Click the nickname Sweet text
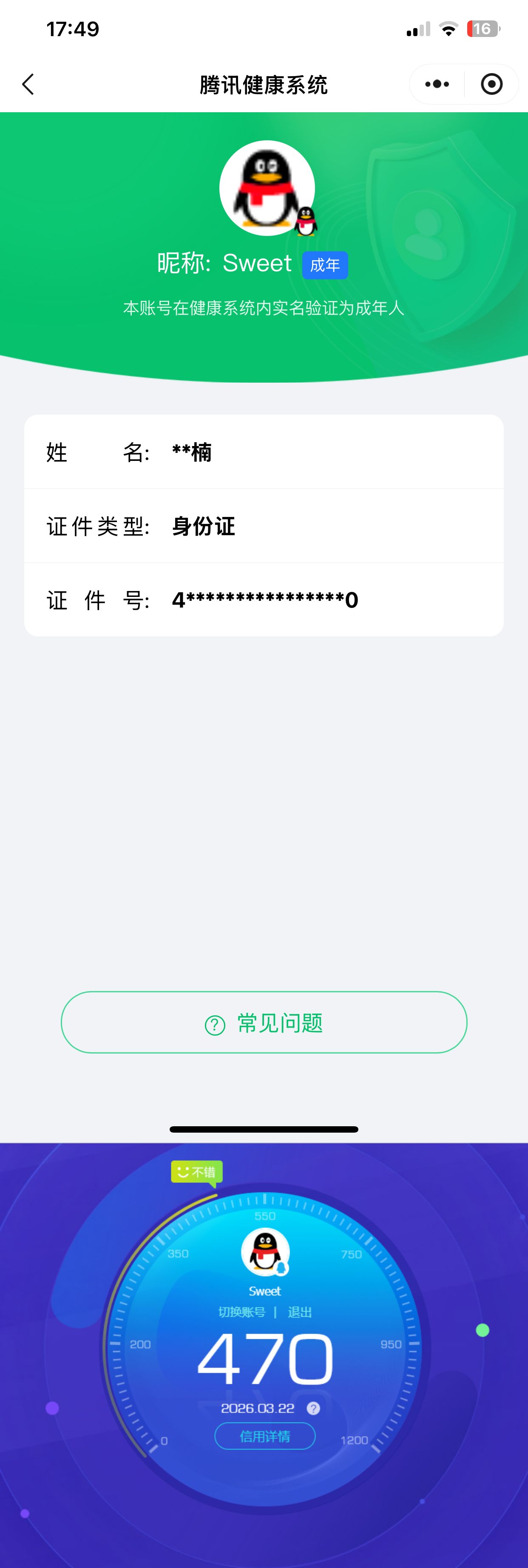The height and width of the screenshot is (1568, 528). pos(257,263)
